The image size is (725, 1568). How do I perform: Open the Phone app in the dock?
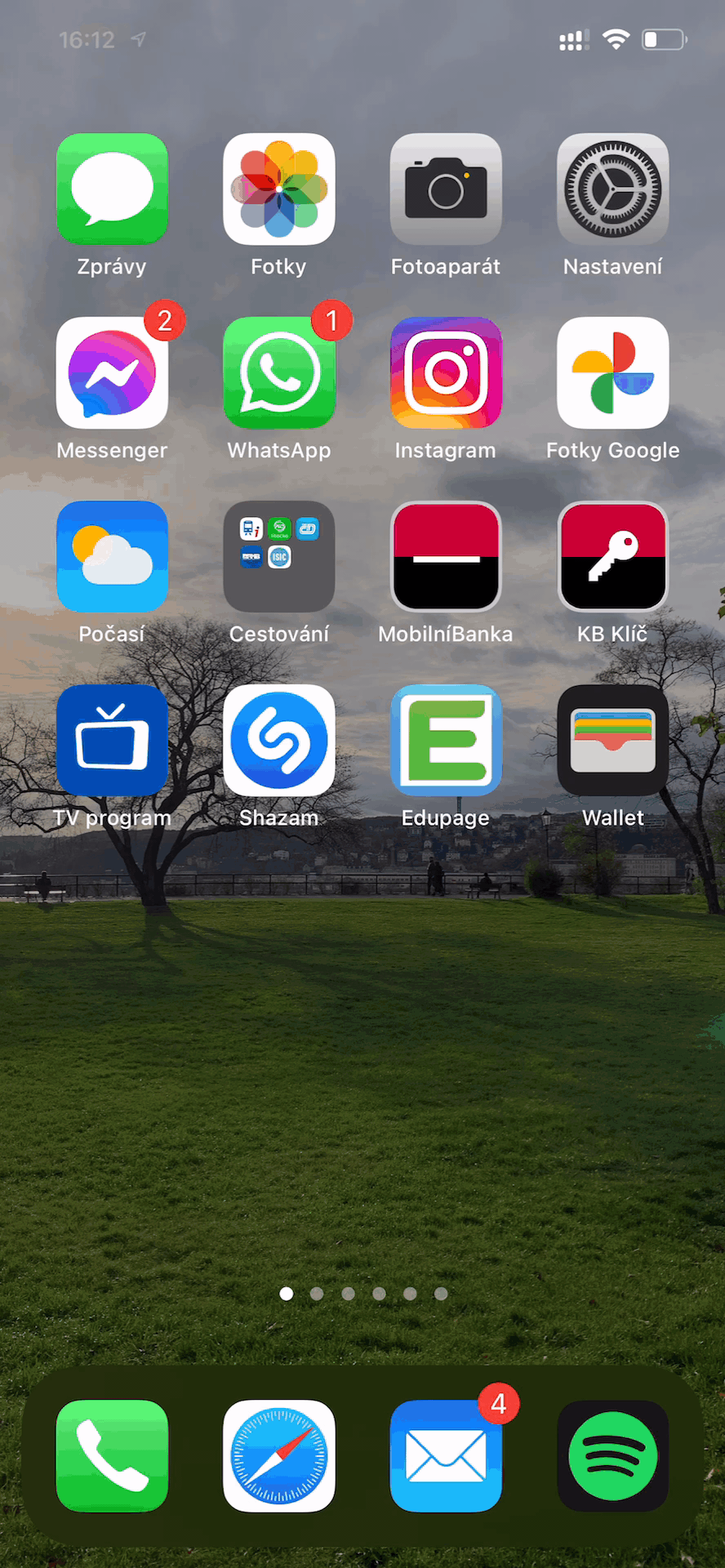point(112,1456)
